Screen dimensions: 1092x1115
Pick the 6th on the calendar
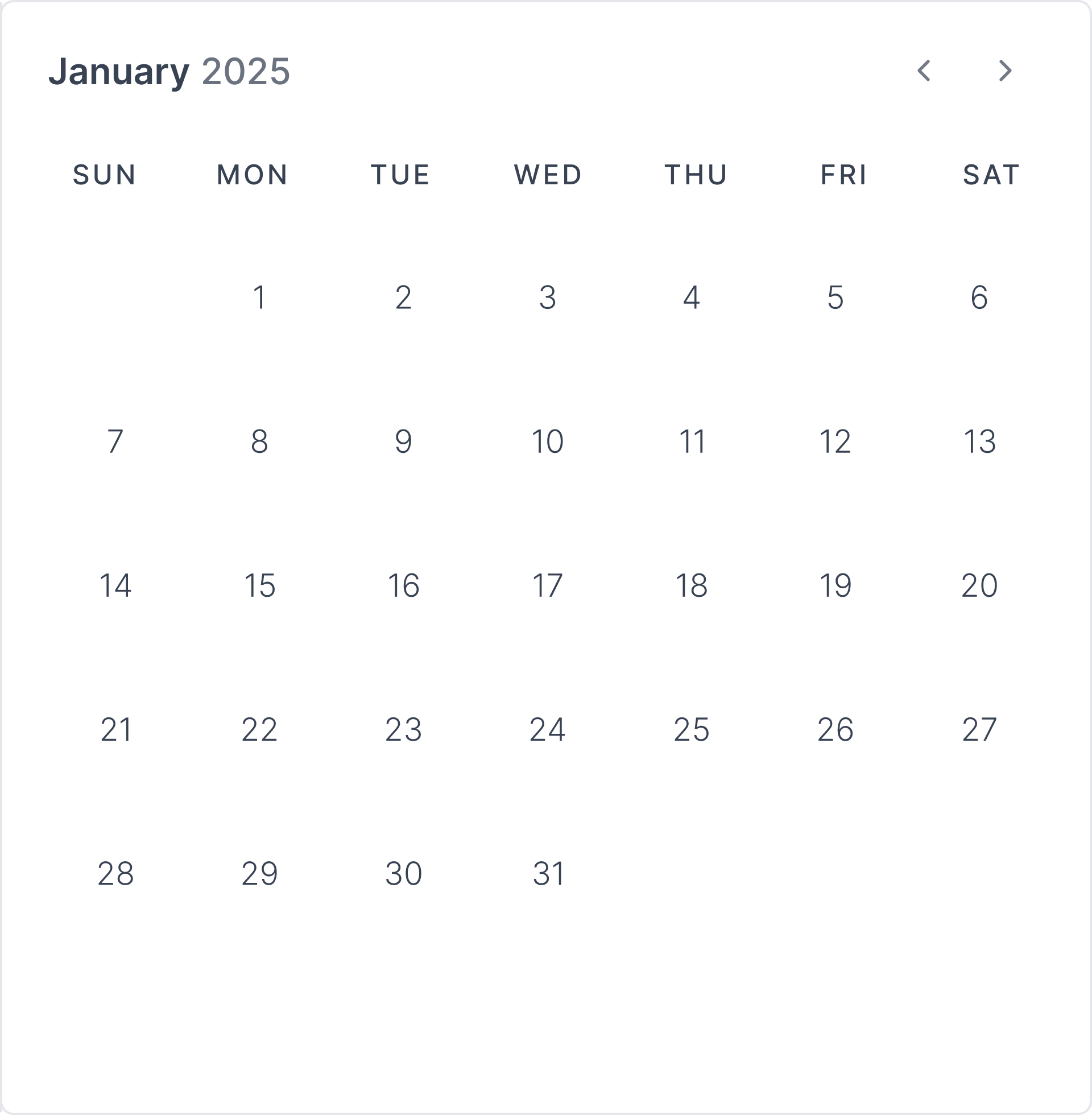(x=979, y=298)
